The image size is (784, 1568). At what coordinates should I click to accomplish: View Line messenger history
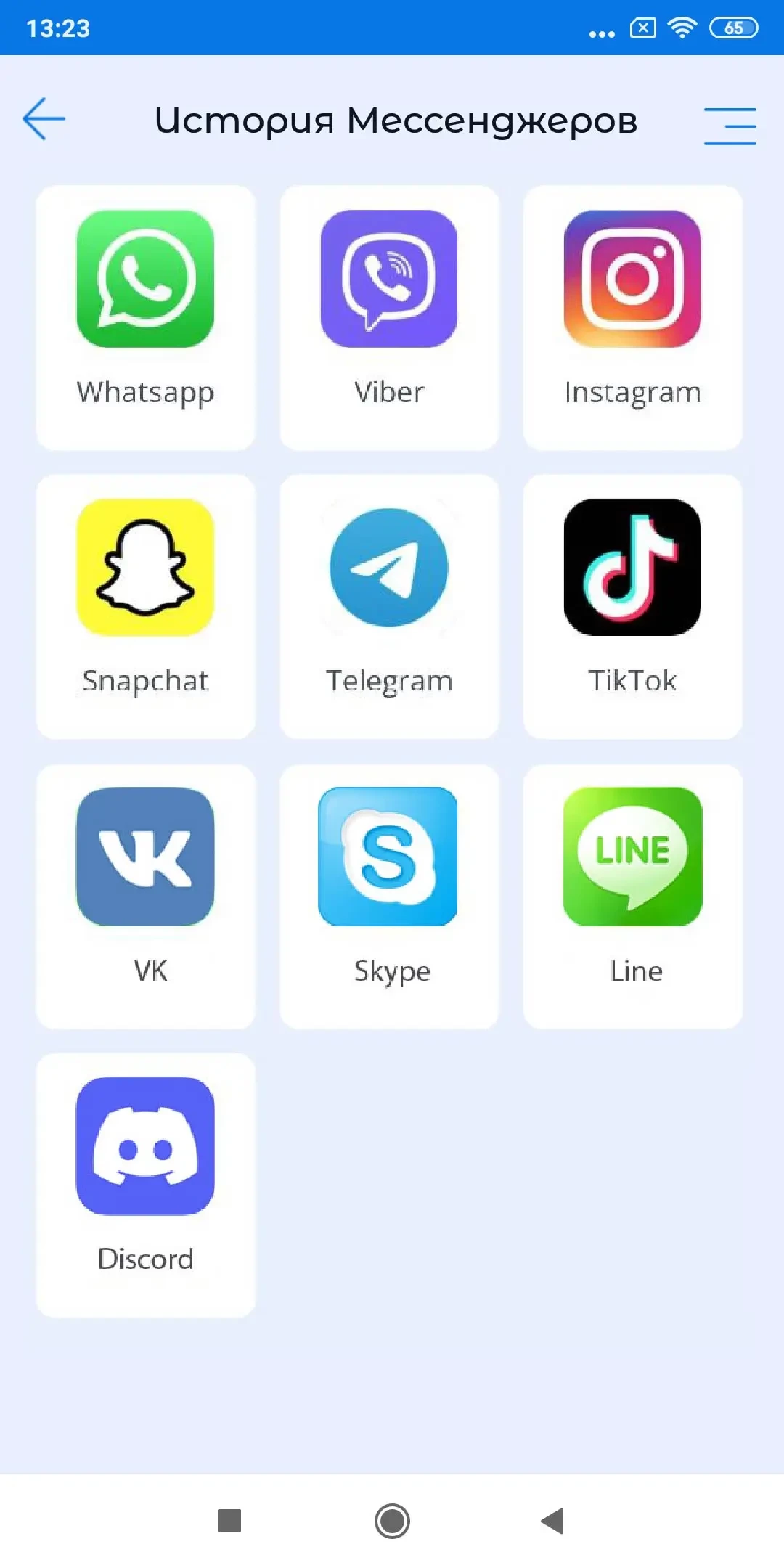[632, 896]
